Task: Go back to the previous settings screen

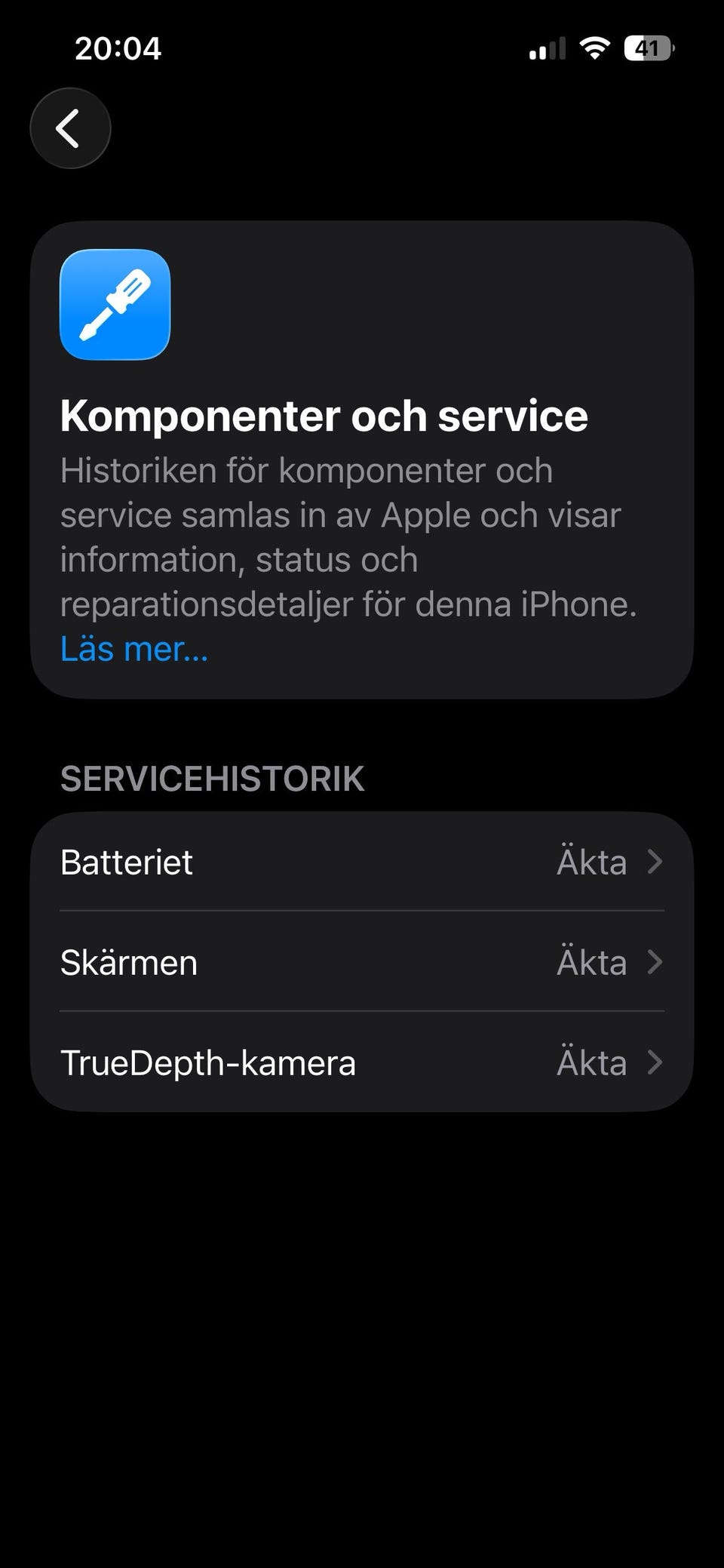Action: tap(70, 128)
